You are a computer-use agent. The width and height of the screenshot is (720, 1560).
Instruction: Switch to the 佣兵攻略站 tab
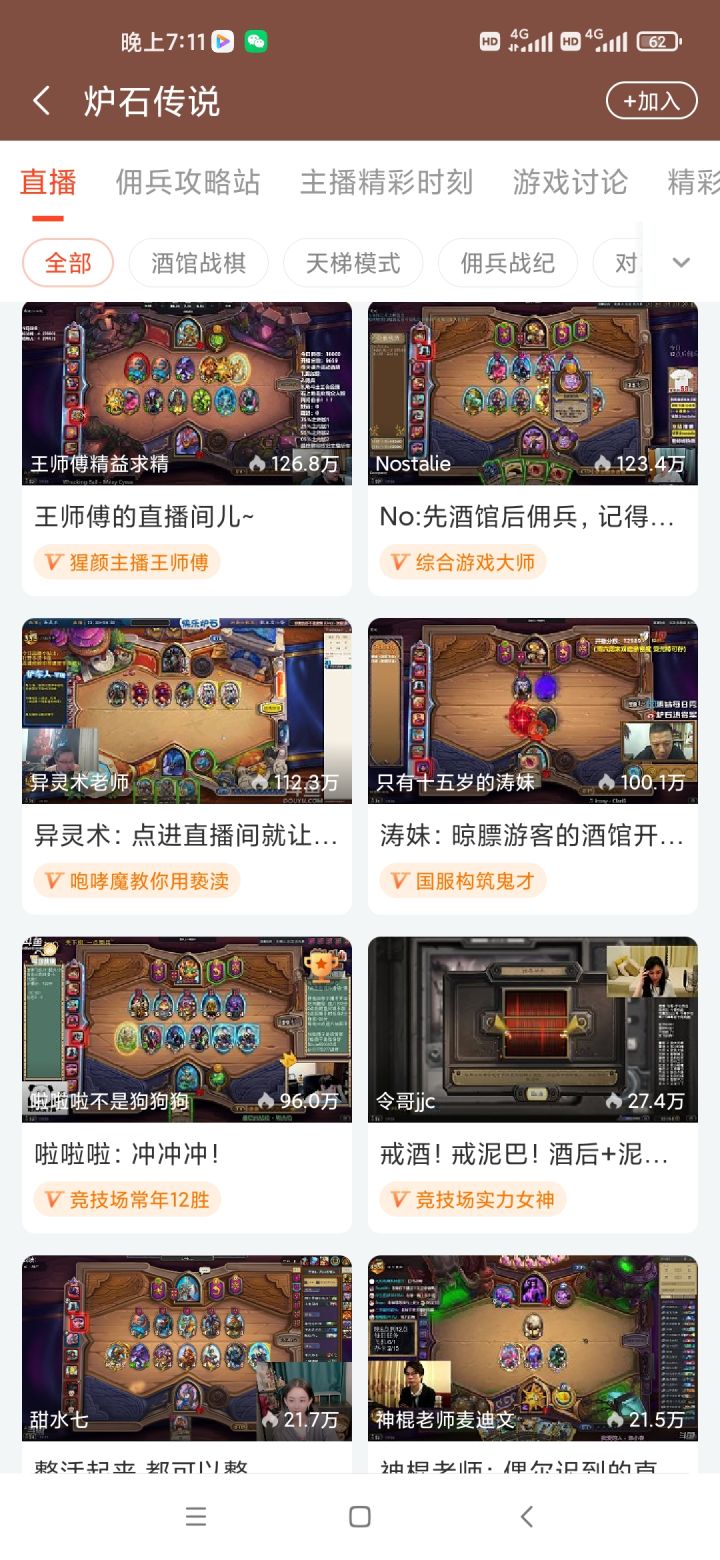[186, 183]
